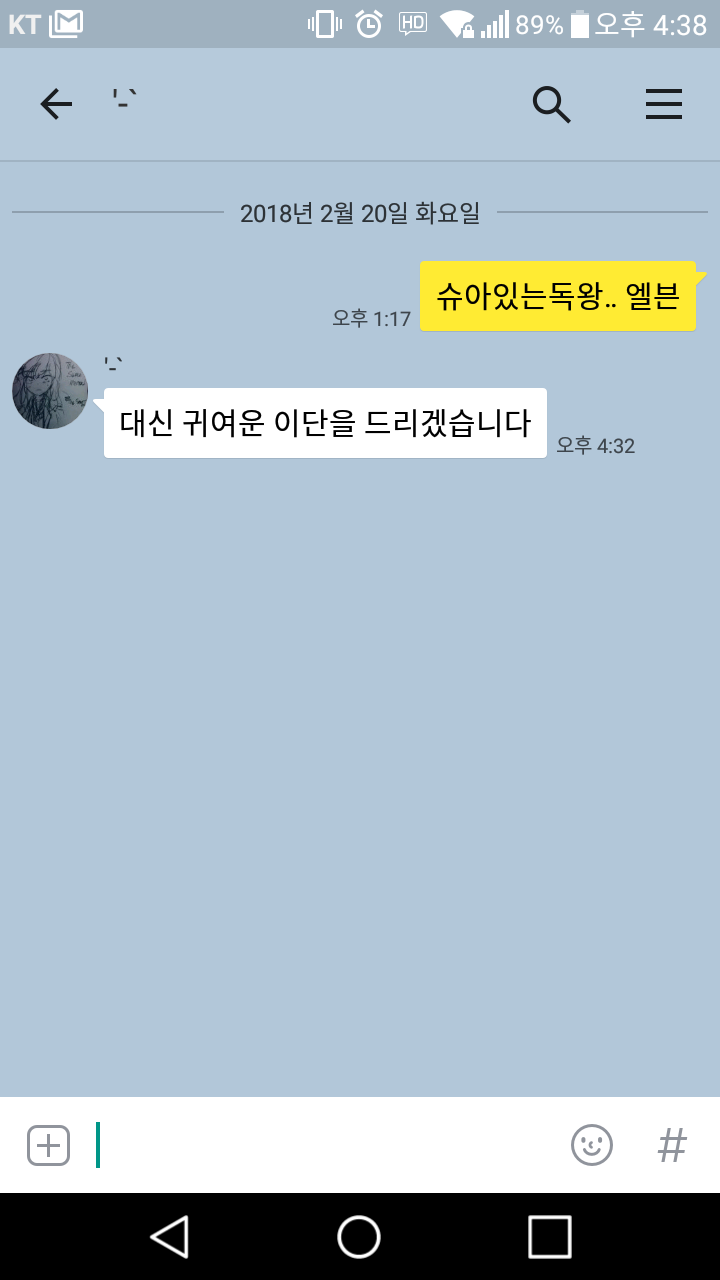Search within this conversation
The width and height of the screenshot is (720, 1280).
551,104
